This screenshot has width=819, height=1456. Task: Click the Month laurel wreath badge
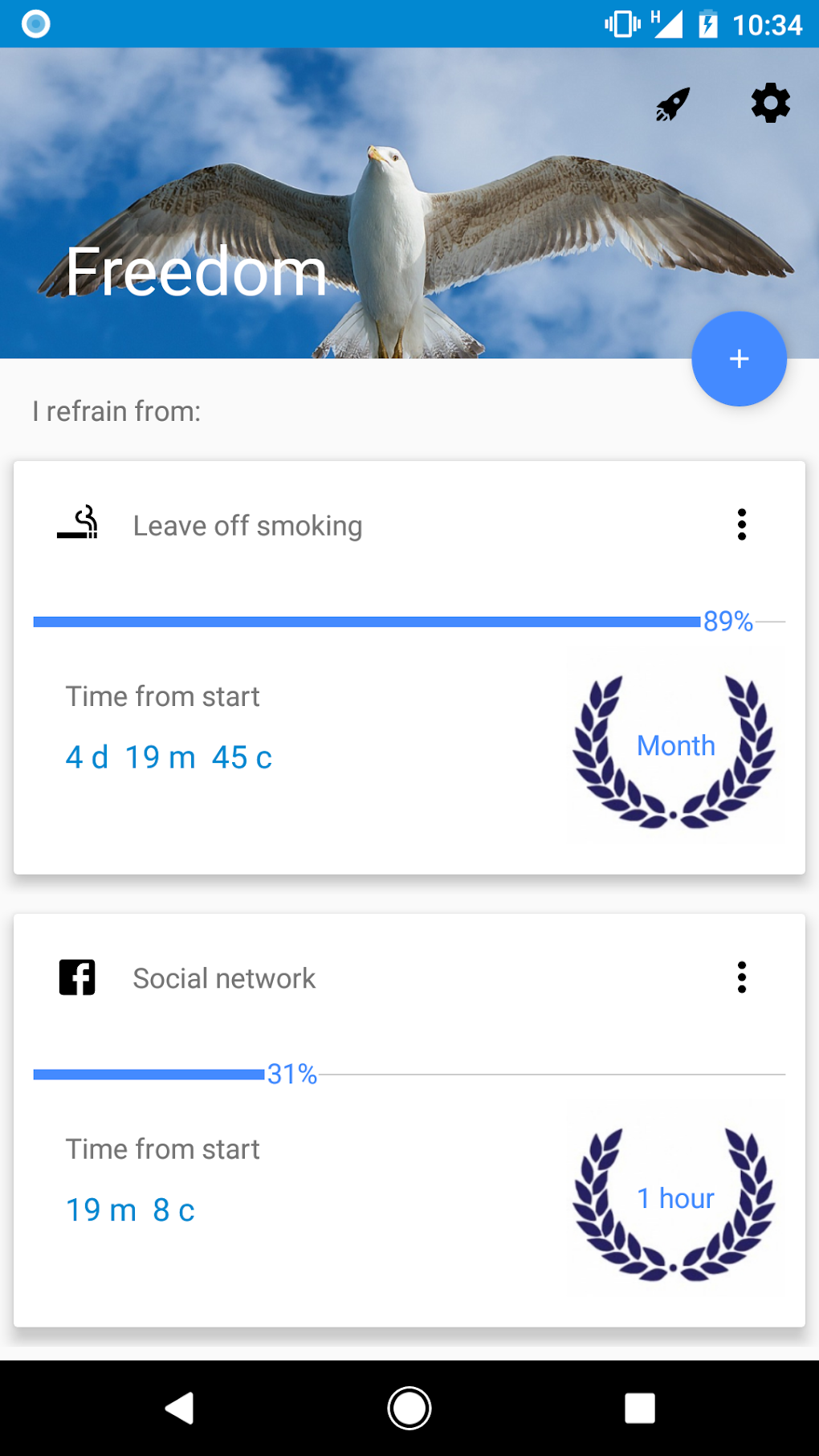(674, 746)
